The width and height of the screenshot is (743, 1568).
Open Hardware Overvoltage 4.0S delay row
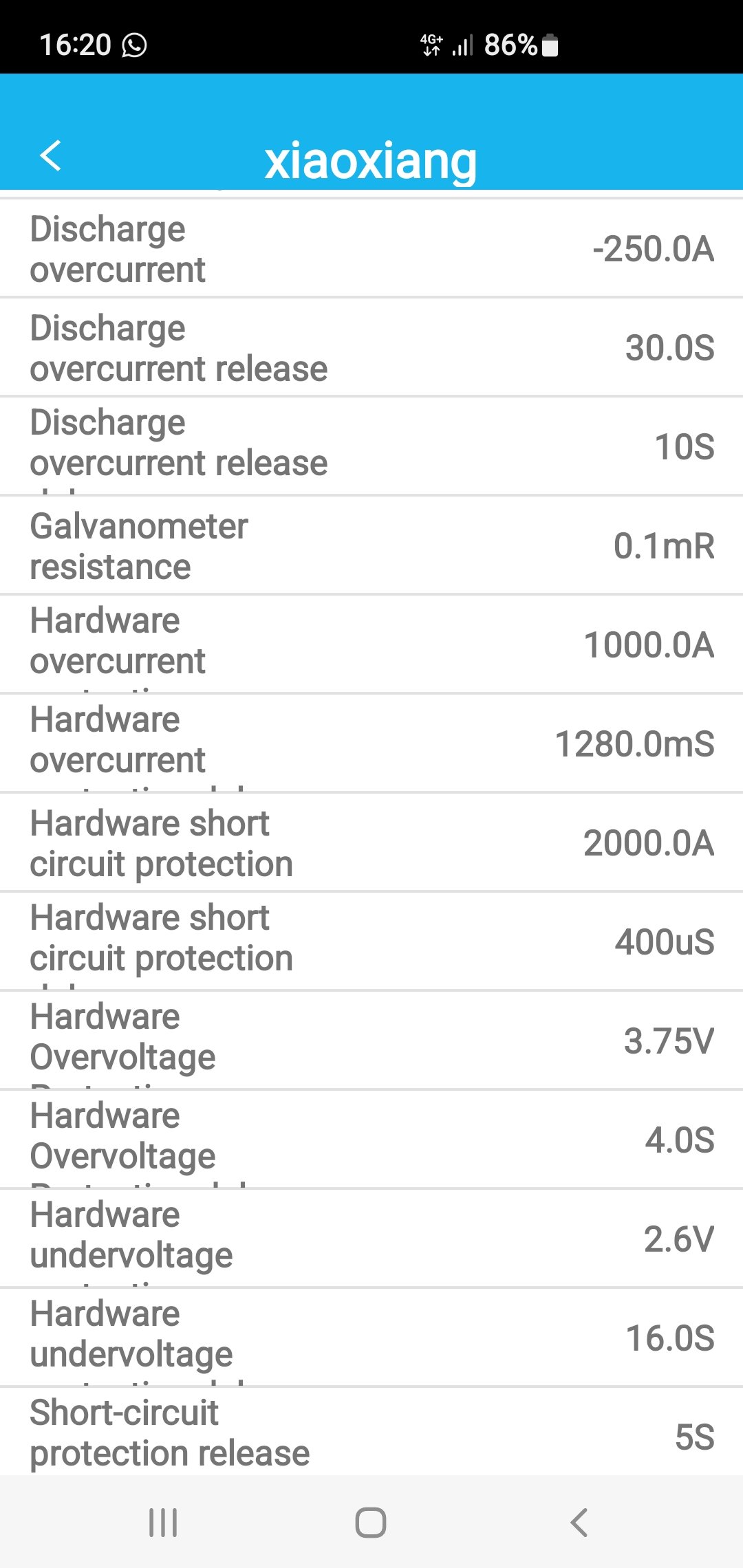(371, 1140)
